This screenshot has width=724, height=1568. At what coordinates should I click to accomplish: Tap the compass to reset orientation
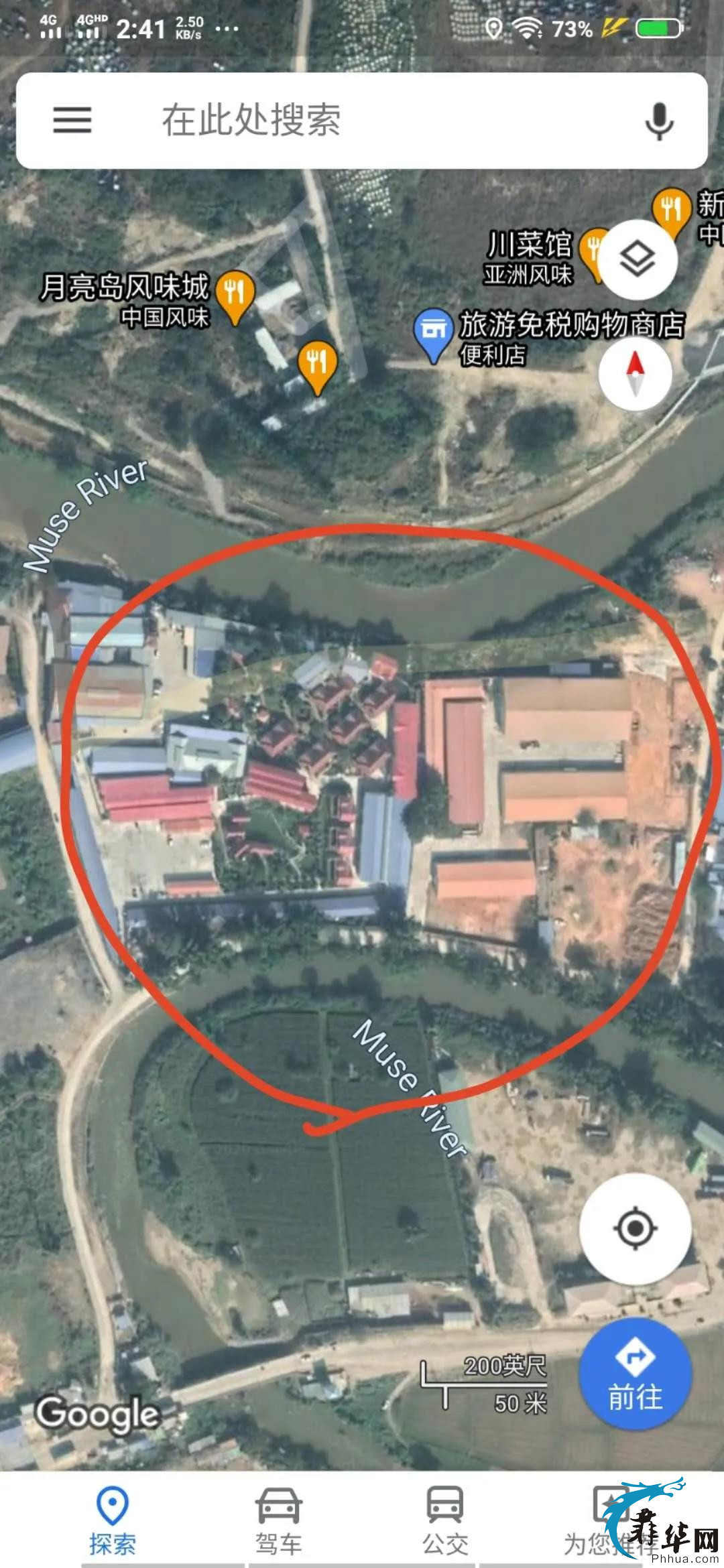pos(635,374)
